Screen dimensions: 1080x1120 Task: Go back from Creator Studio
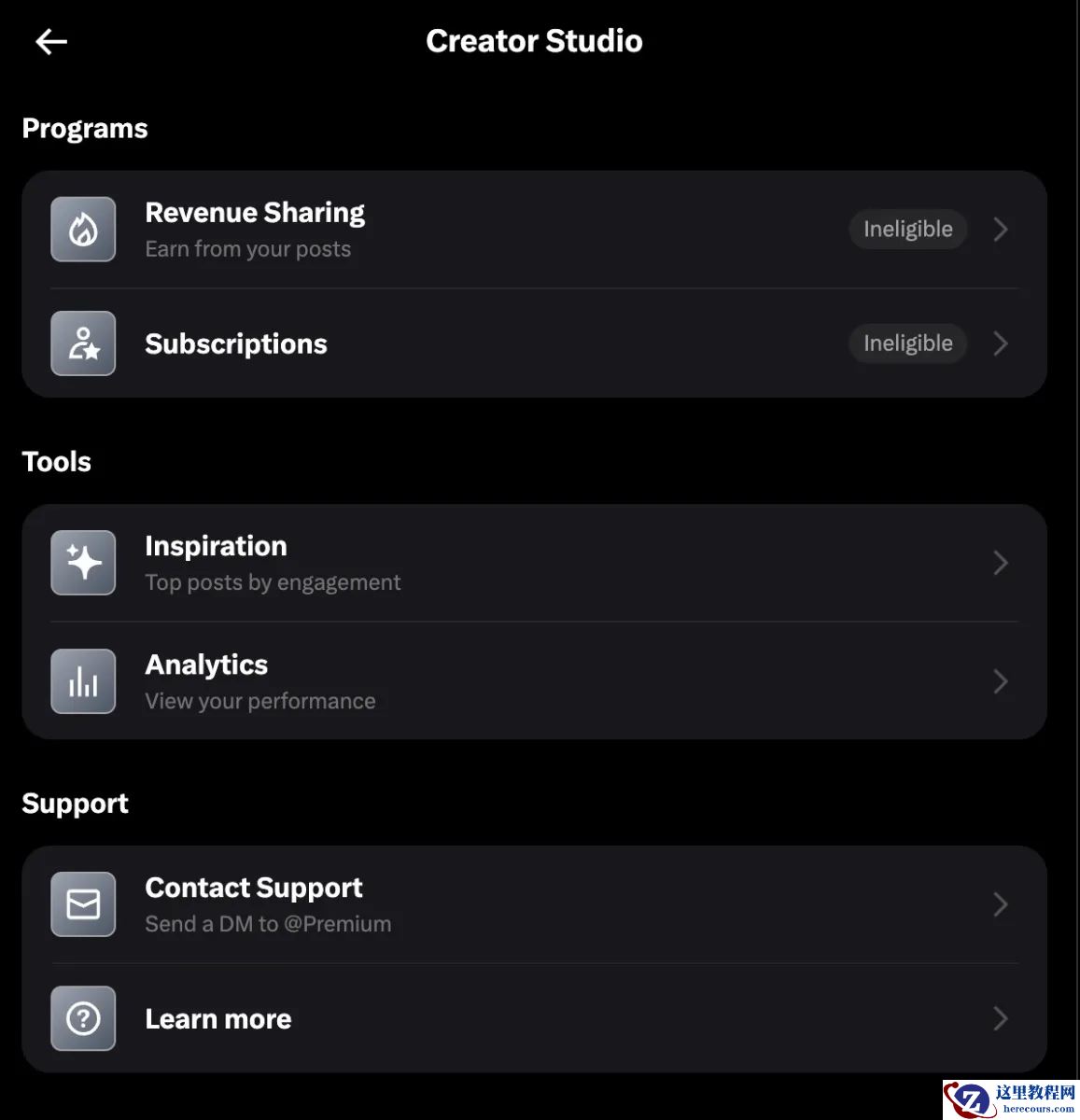[x=51, y=41]
